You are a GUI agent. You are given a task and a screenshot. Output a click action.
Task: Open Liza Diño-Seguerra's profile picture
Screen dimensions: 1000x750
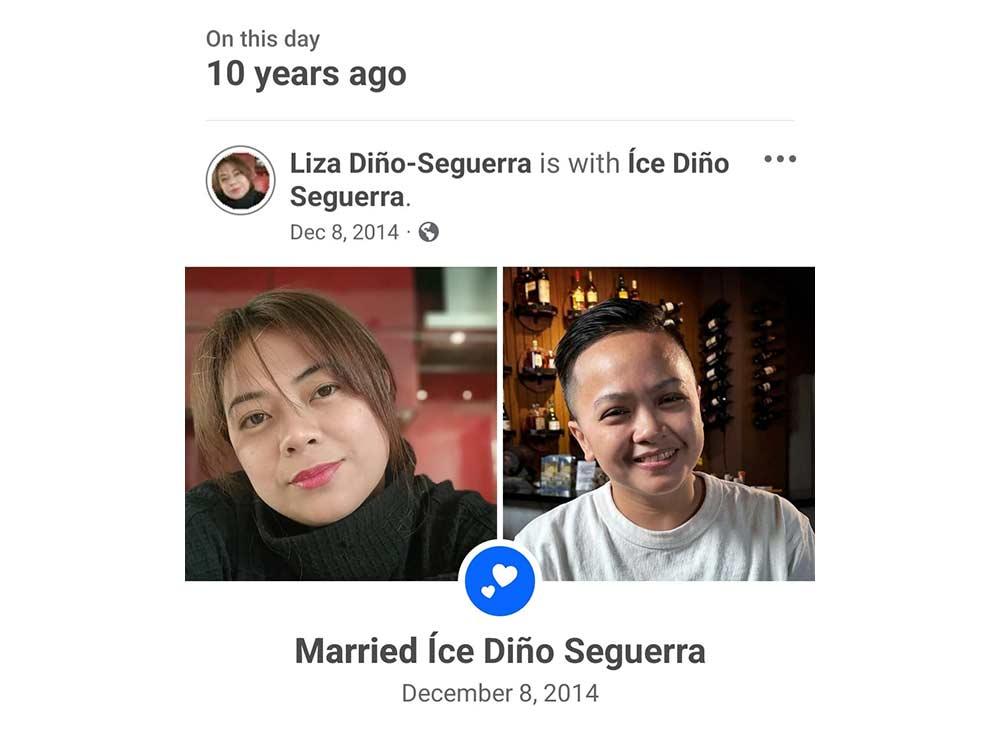pyautogui.click(x=240, y=180)
